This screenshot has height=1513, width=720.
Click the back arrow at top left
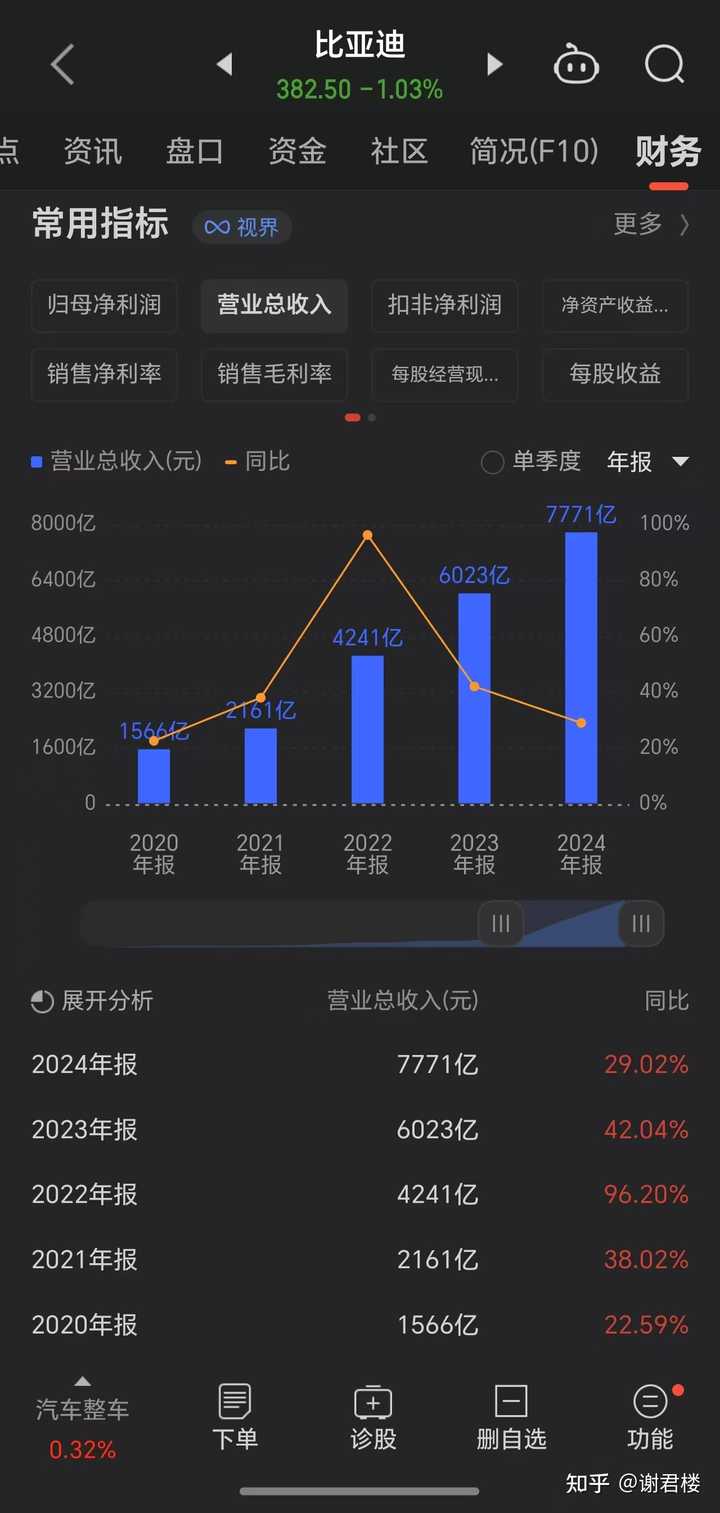(62, 64)
